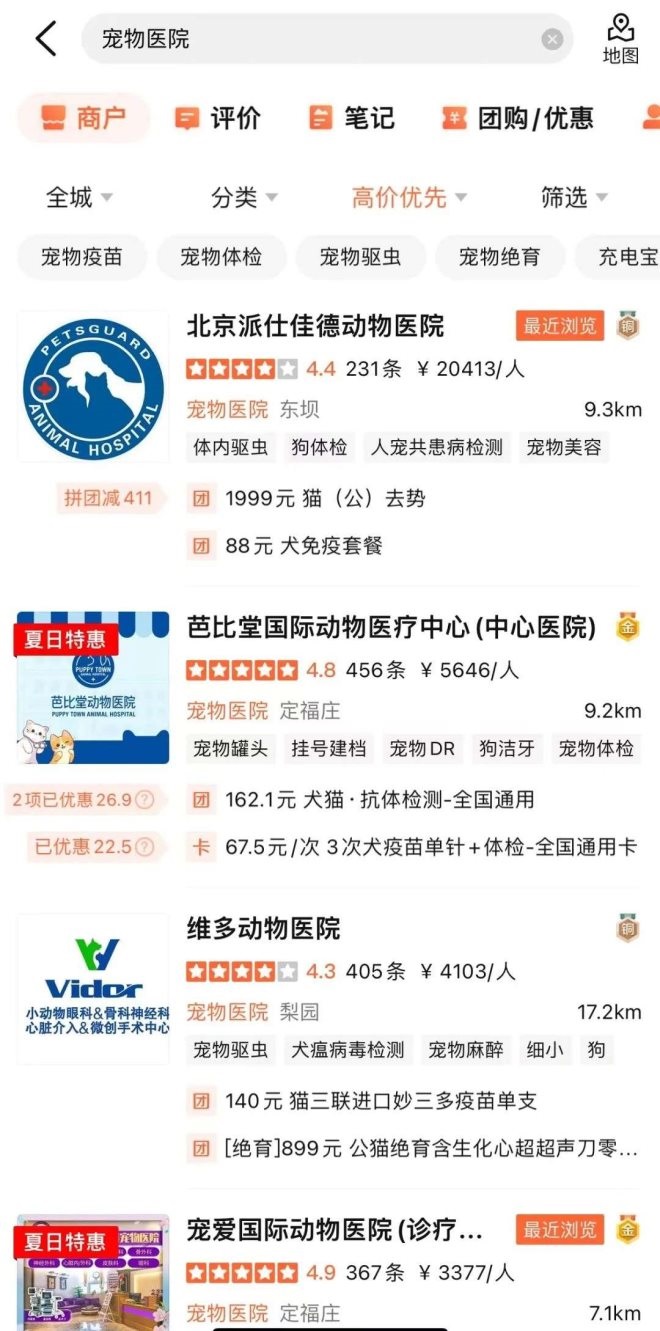Select the 宠物绝育 chip
Image resolution: width=660 pixels, height=1331 pixels.
click(x=499, y=257)
